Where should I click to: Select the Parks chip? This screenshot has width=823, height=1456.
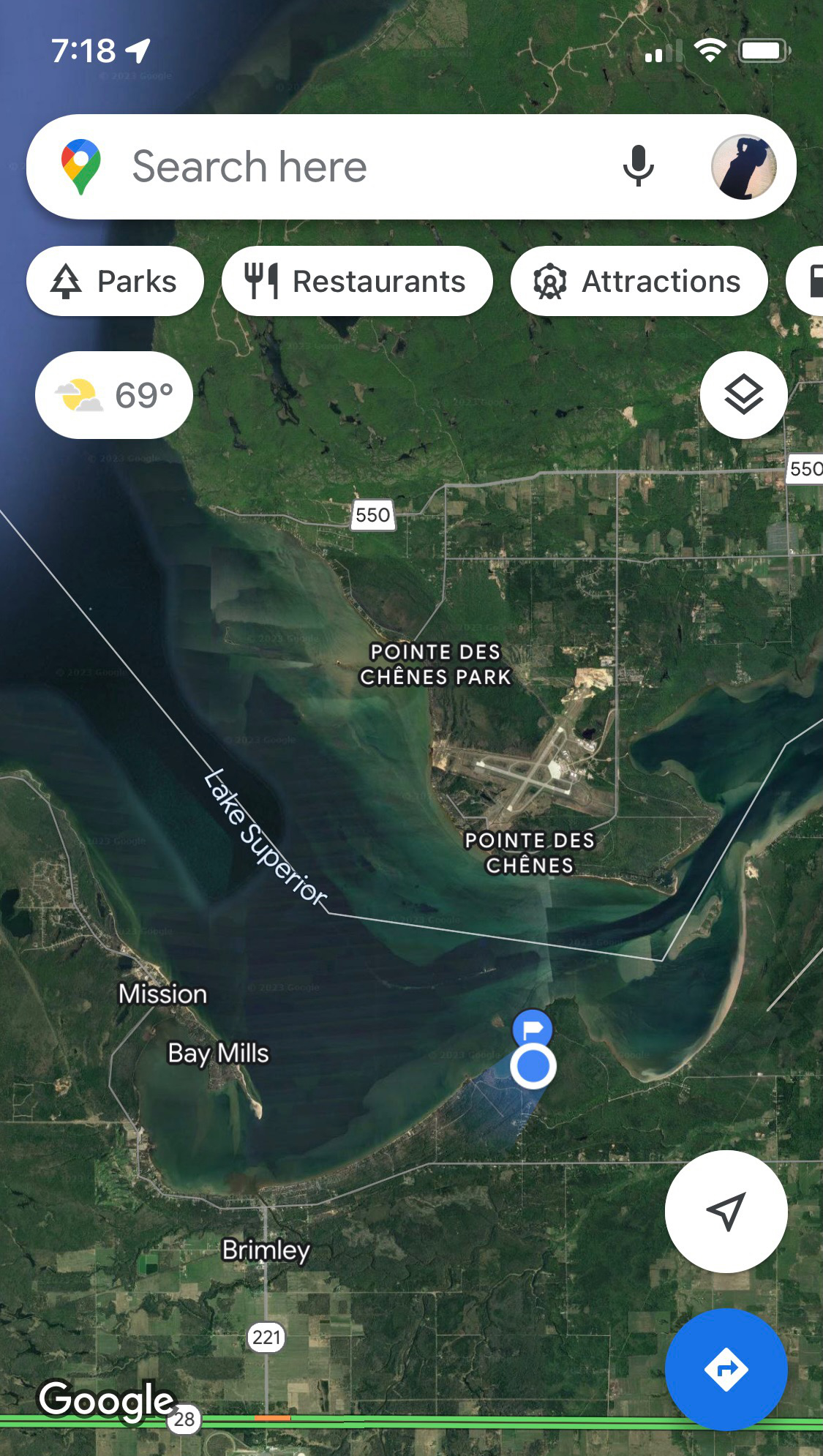[x=115, y=282]
